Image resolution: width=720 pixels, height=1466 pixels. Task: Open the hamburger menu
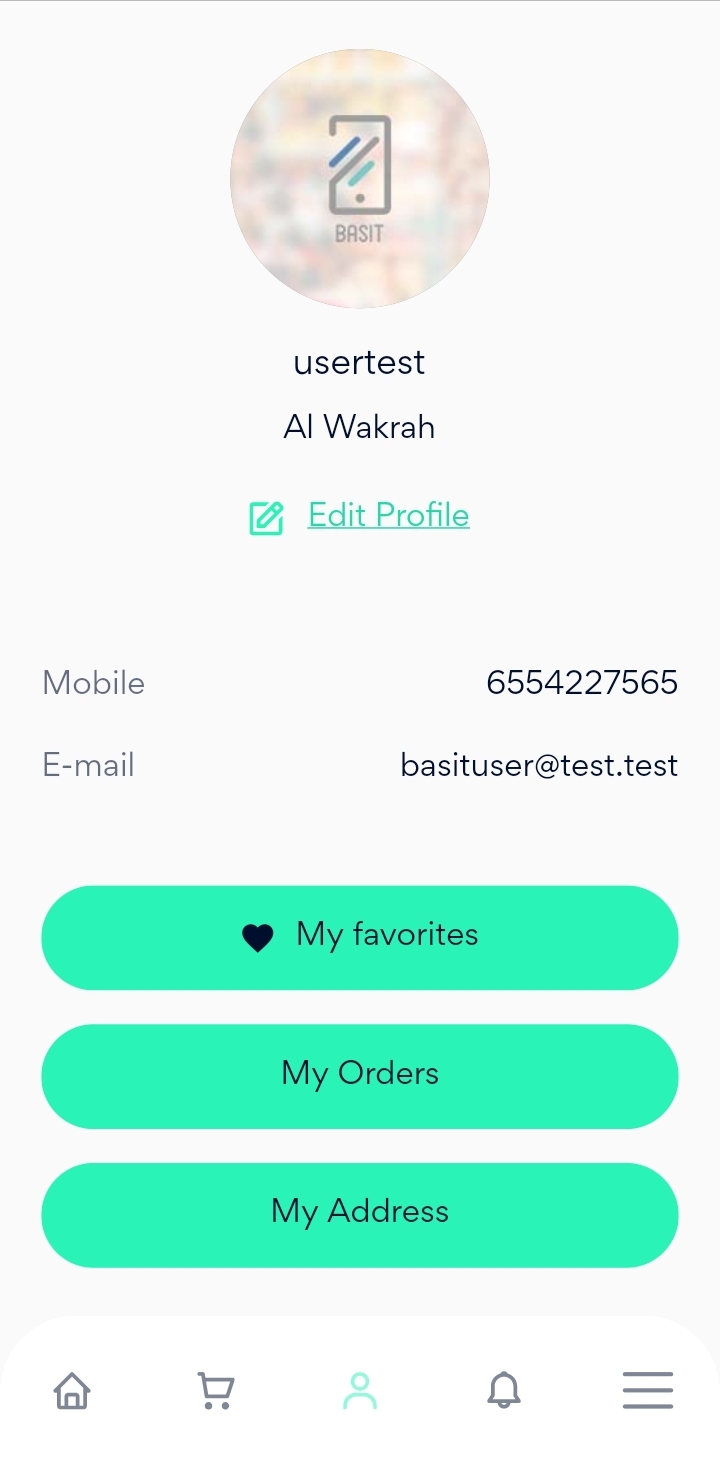648,1390
